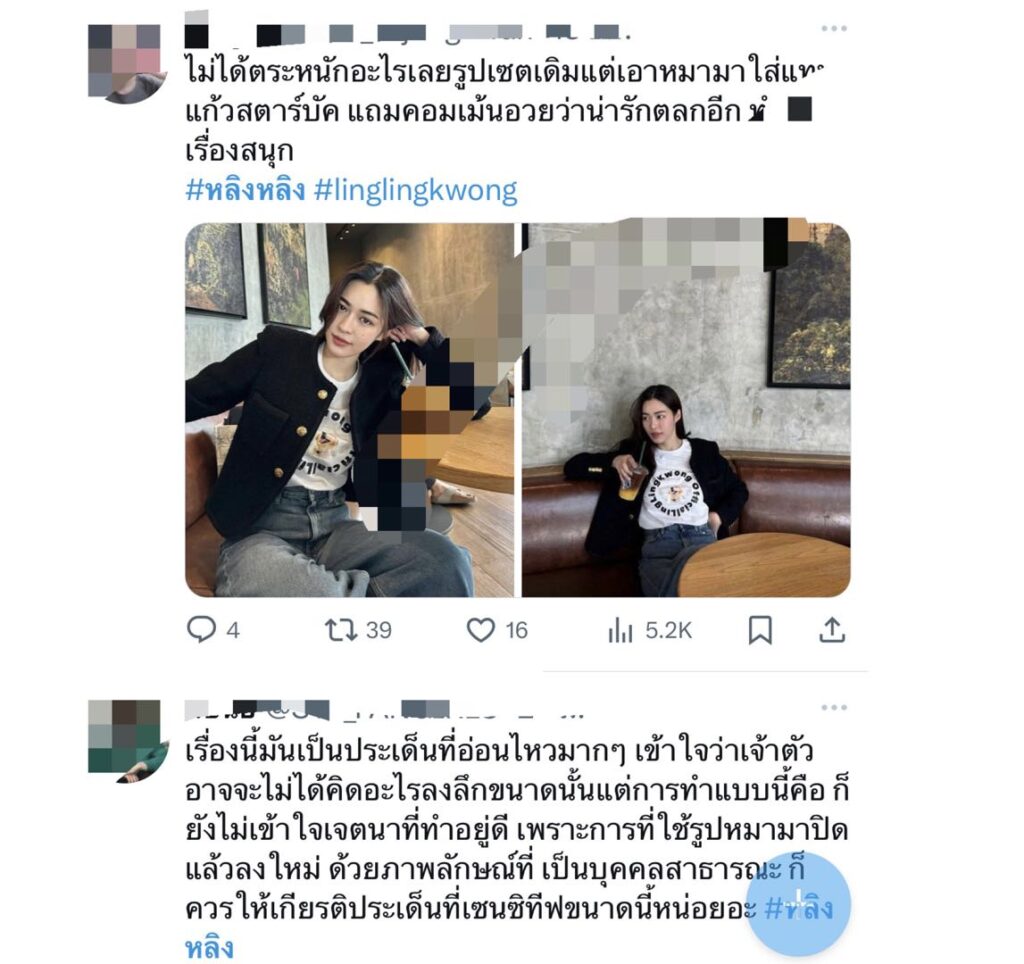
Task: View analytics showing 5.2K views
Action: [x=621, y=629]
